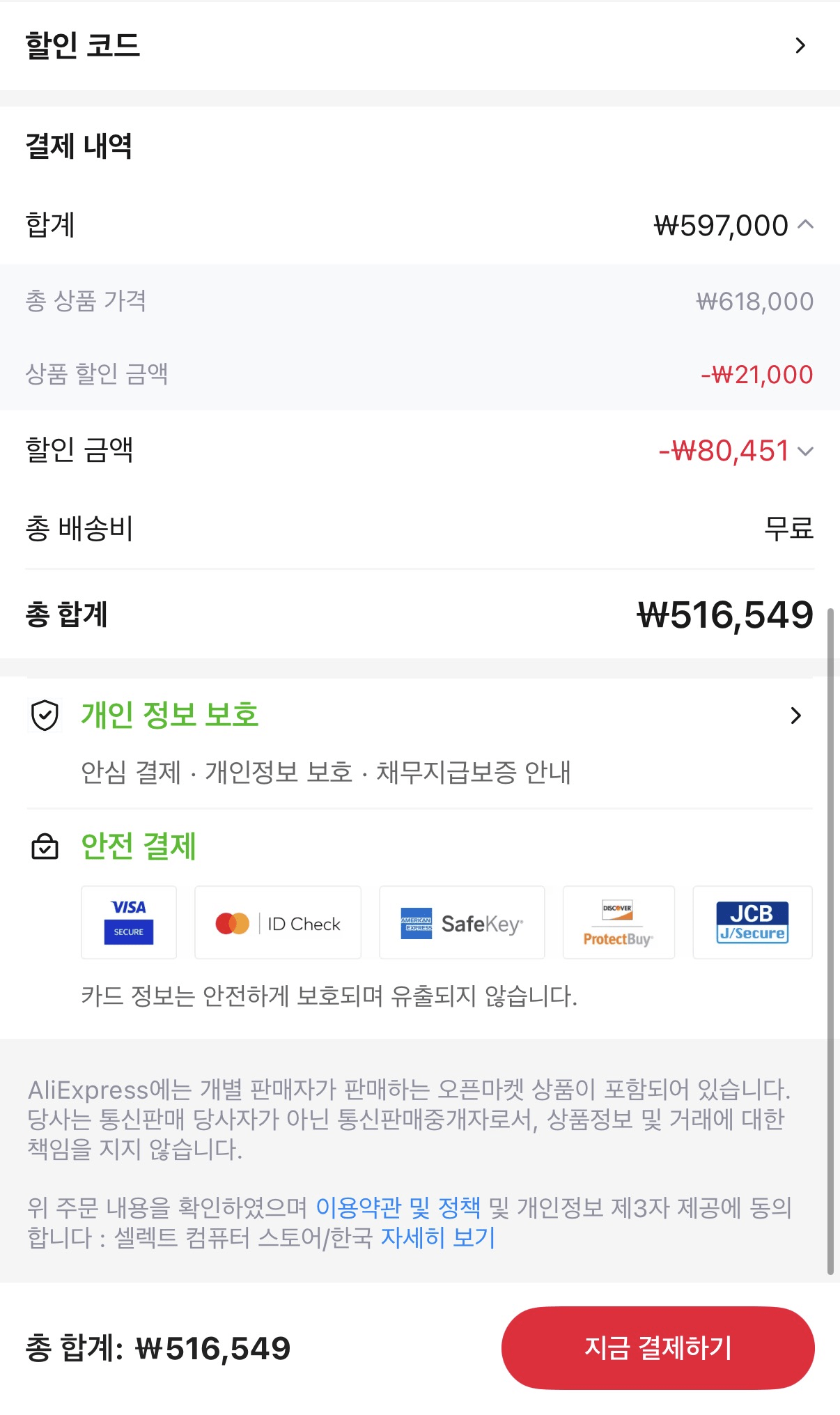840x1415 pixels.
Task: Open the 개인 정보 보호 details arrow
Action: click(795, 716)
